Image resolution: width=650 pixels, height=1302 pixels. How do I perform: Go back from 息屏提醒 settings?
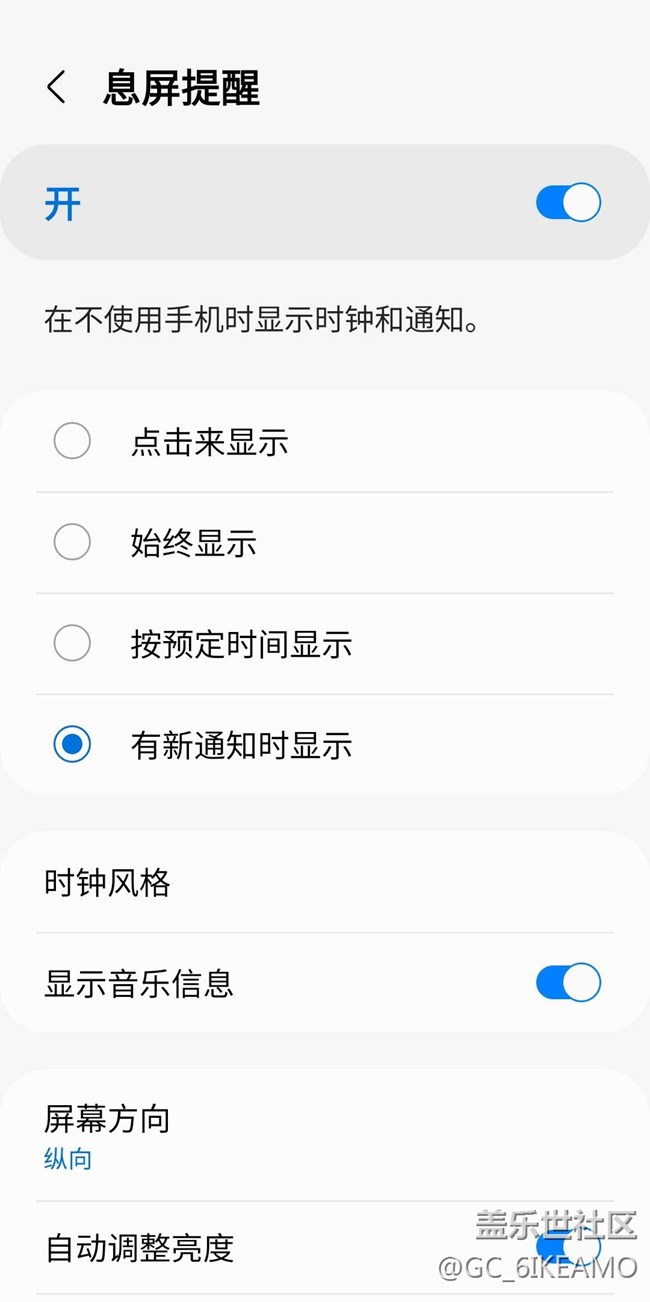click(57, 88)
